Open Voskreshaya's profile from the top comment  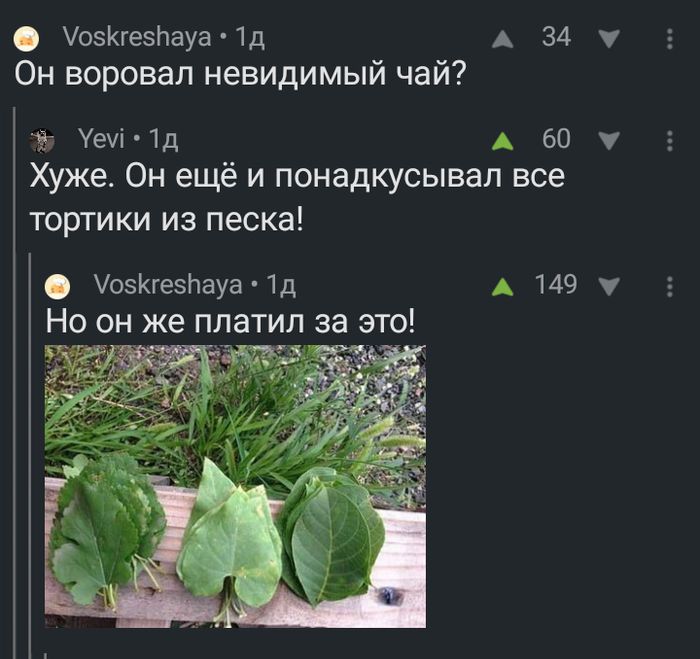136,37
